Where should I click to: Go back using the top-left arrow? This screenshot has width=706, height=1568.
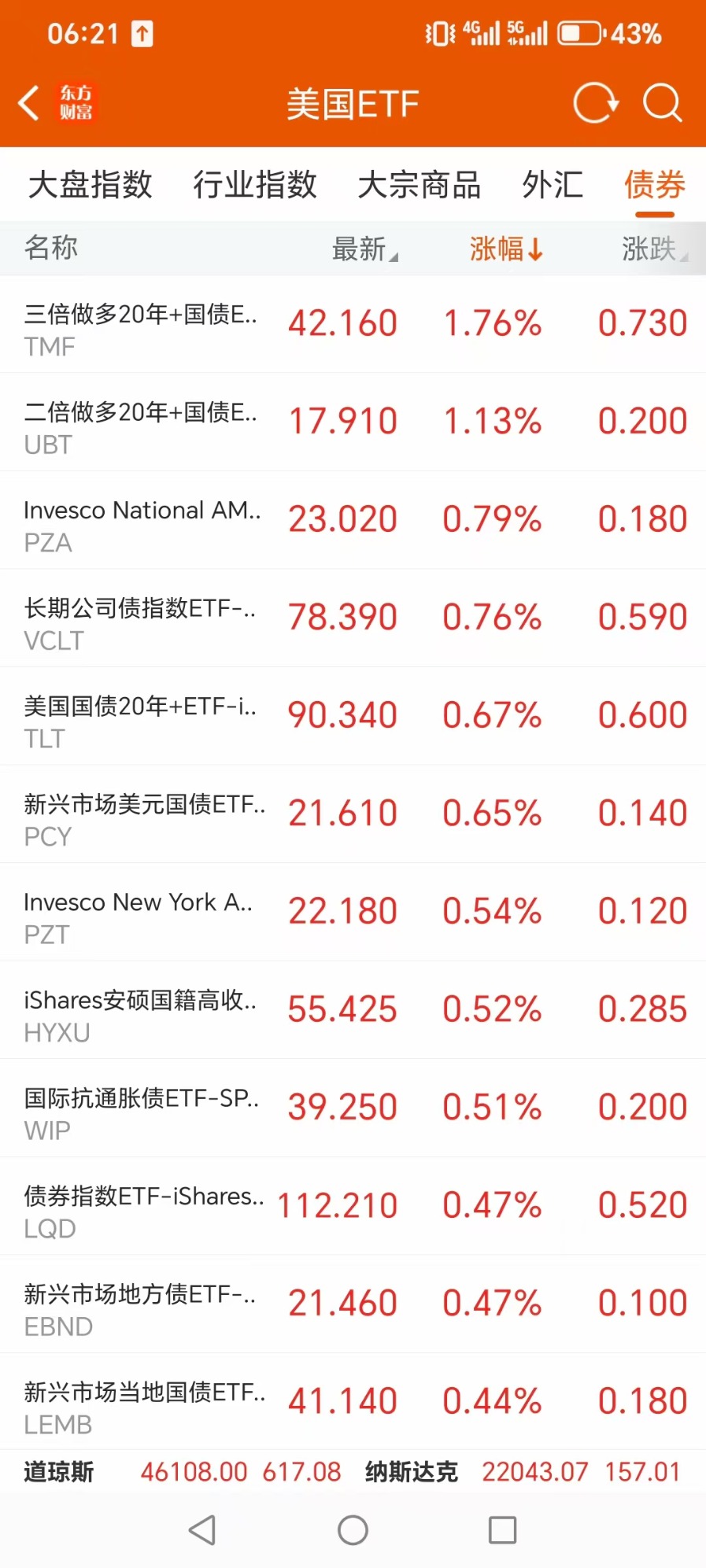[x=29, y=103]
